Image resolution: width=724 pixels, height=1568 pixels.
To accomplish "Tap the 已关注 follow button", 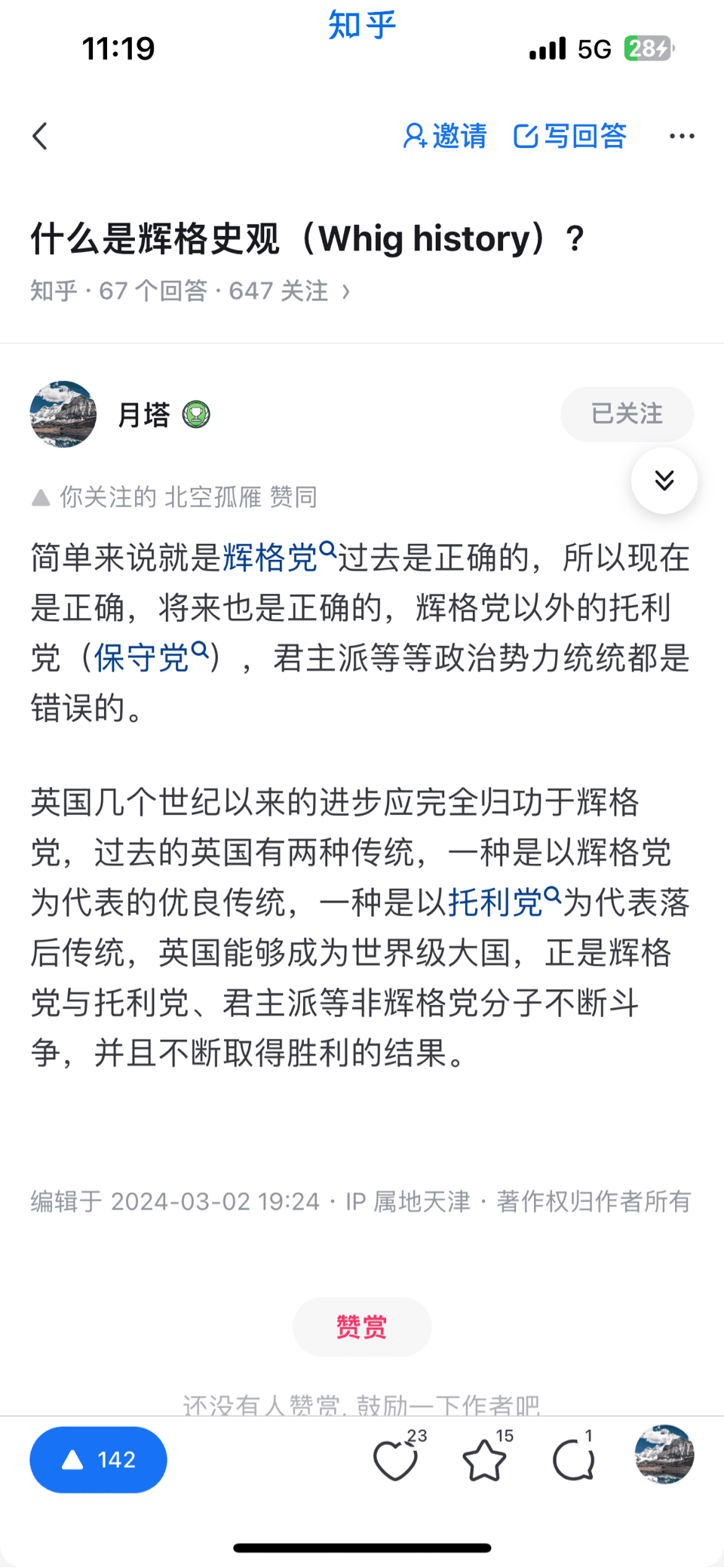I will pyautogui.click(x=627, y=414).
